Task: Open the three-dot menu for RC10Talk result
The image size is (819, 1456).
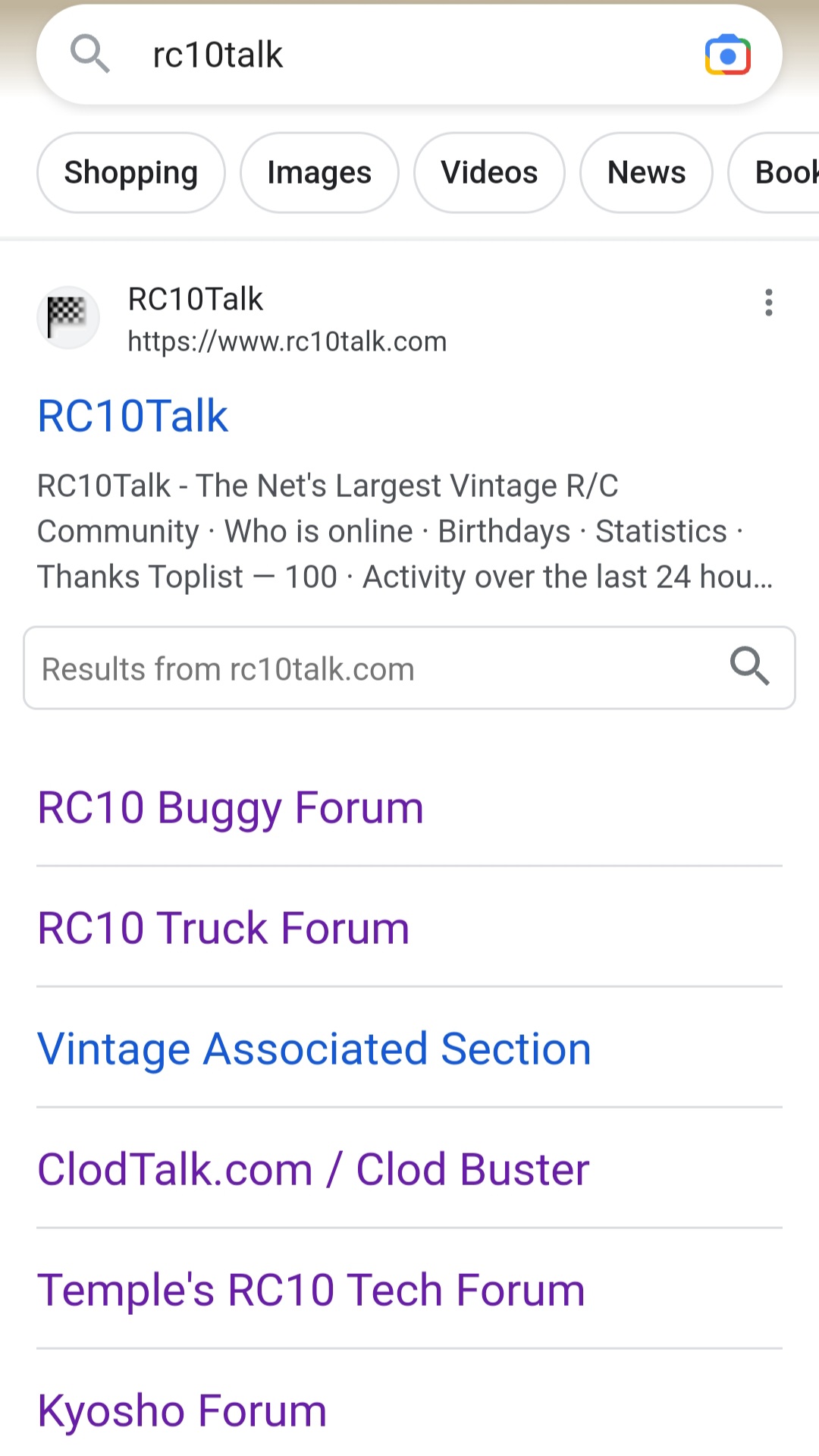Action: [769, 303]
